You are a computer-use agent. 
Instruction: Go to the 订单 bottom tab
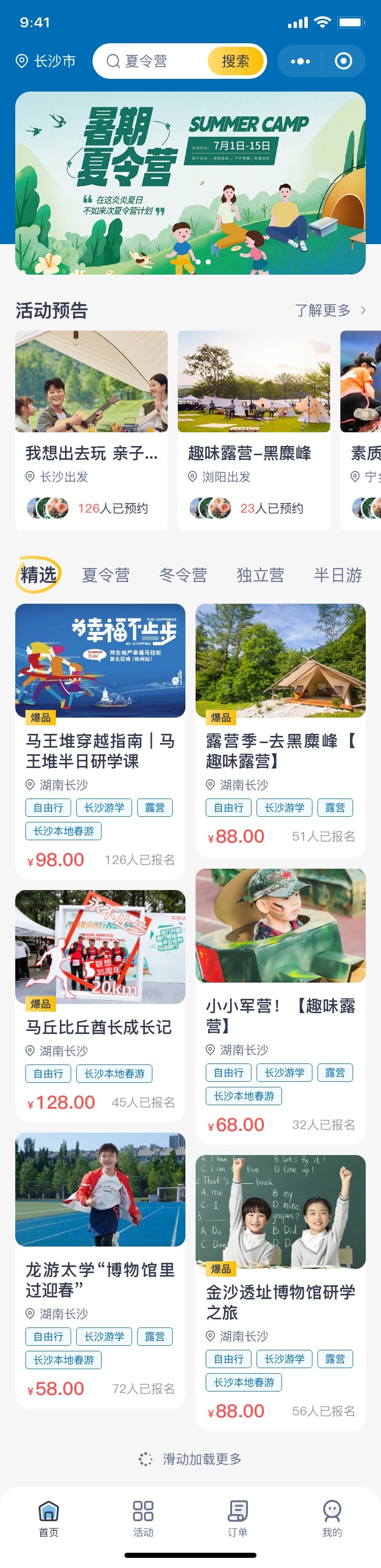click(238, 1518)
